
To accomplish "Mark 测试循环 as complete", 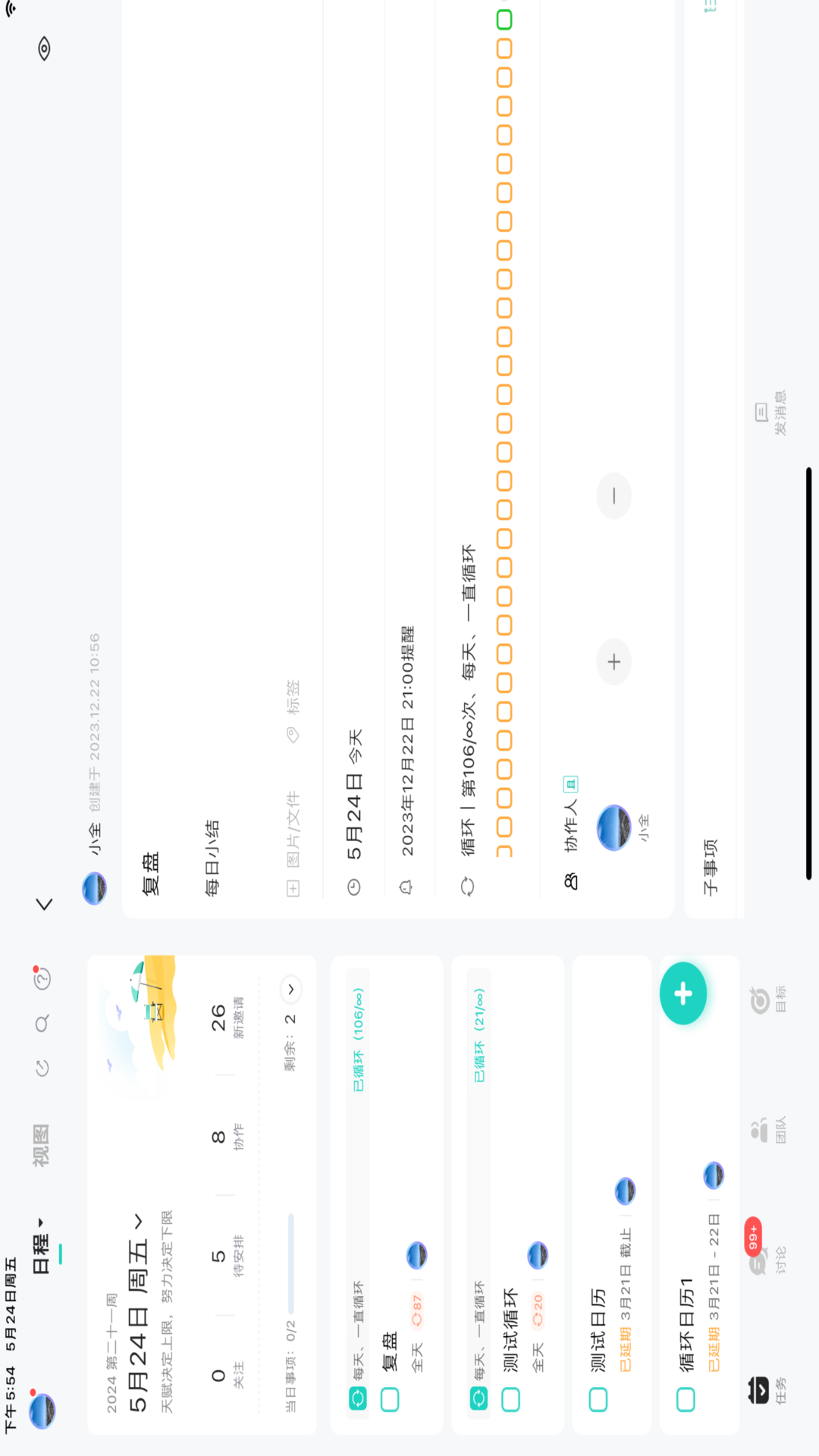I will [x=510, y=1399].
